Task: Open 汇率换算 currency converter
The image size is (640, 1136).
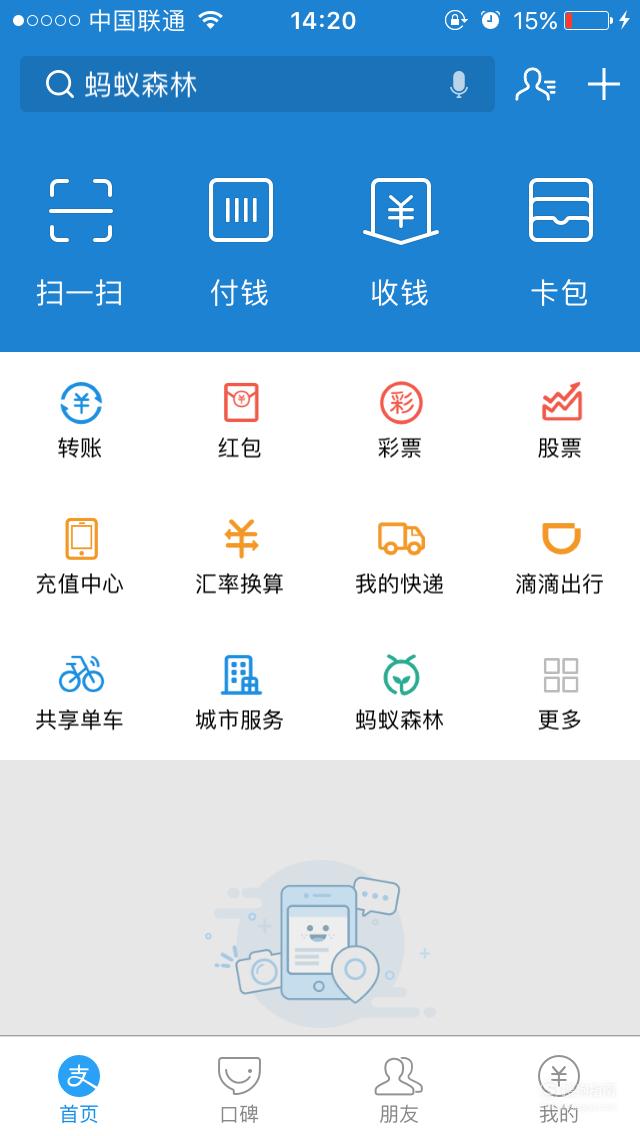Action: pos(240,556)
